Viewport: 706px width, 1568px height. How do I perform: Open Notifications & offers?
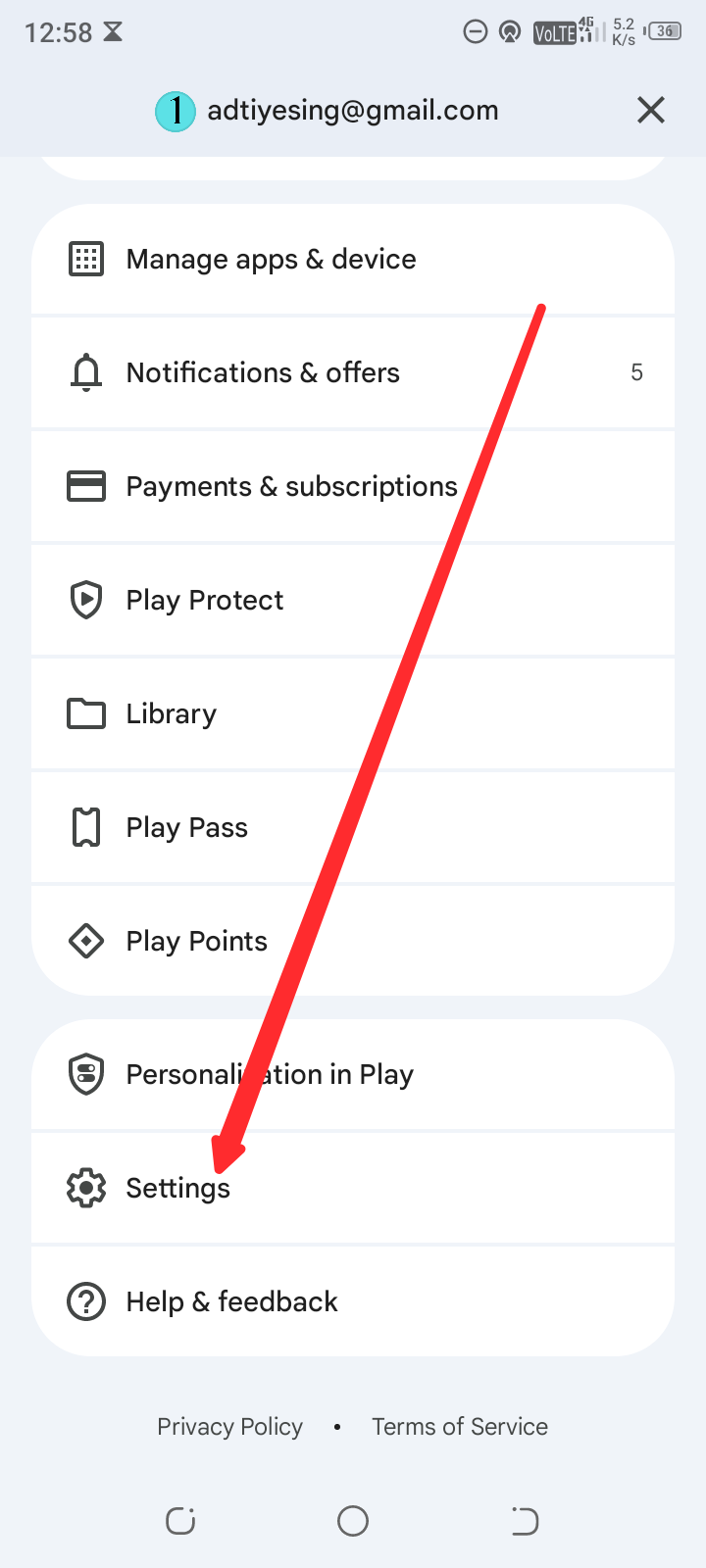263,373
